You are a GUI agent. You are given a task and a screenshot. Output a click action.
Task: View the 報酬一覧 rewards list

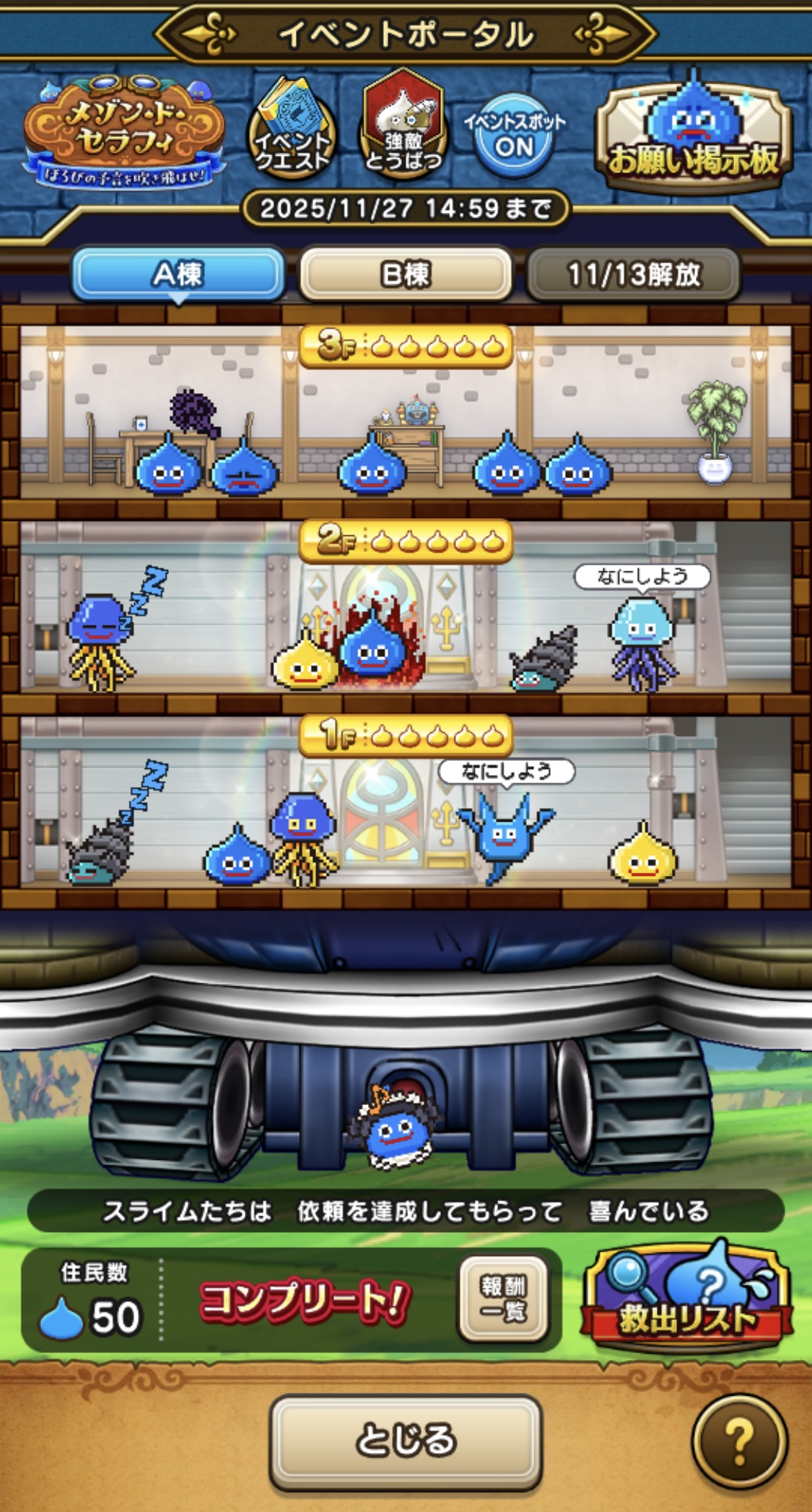[503, 1299]
